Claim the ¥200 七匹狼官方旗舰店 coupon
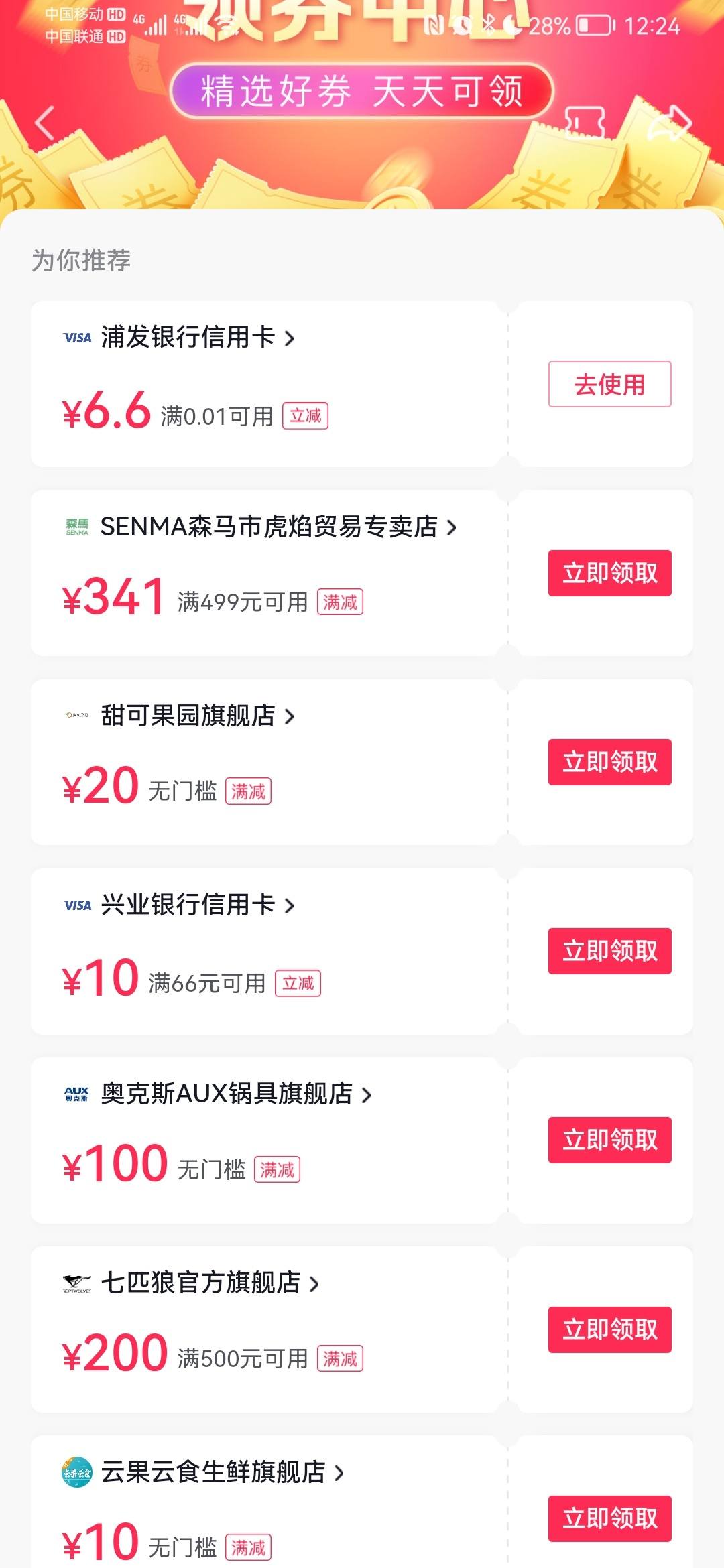 (x=609, y=1329)
